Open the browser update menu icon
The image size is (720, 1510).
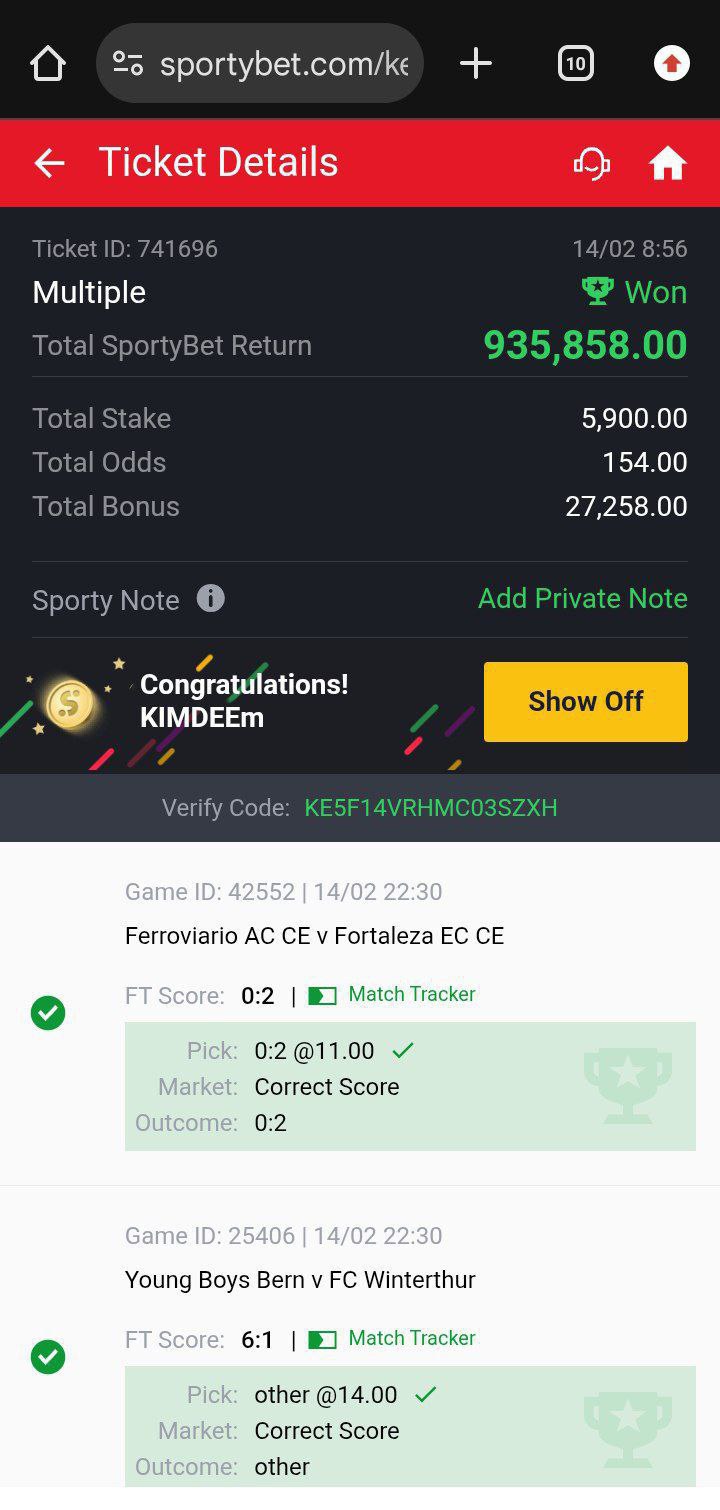pos(671,65)
